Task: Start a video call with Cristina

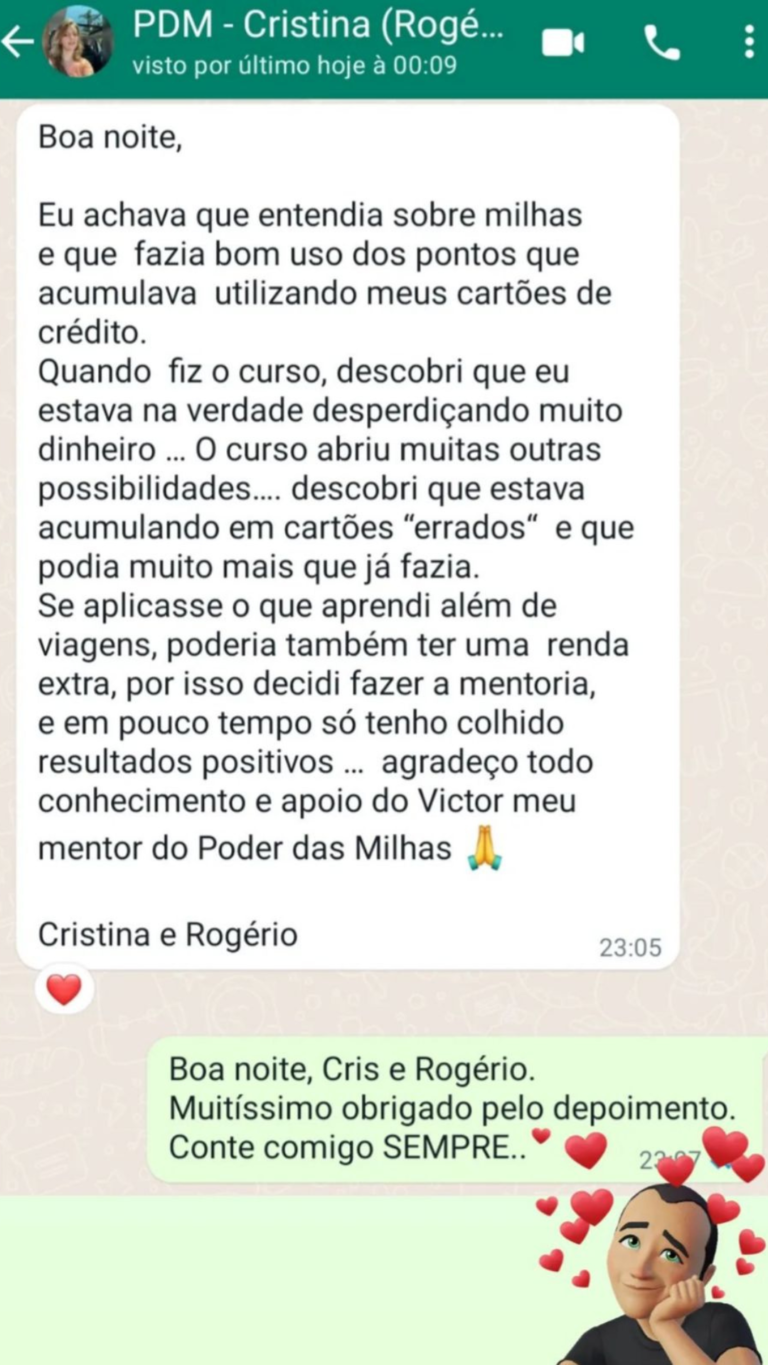Action: pyautogui.click(x=563, y=43)
